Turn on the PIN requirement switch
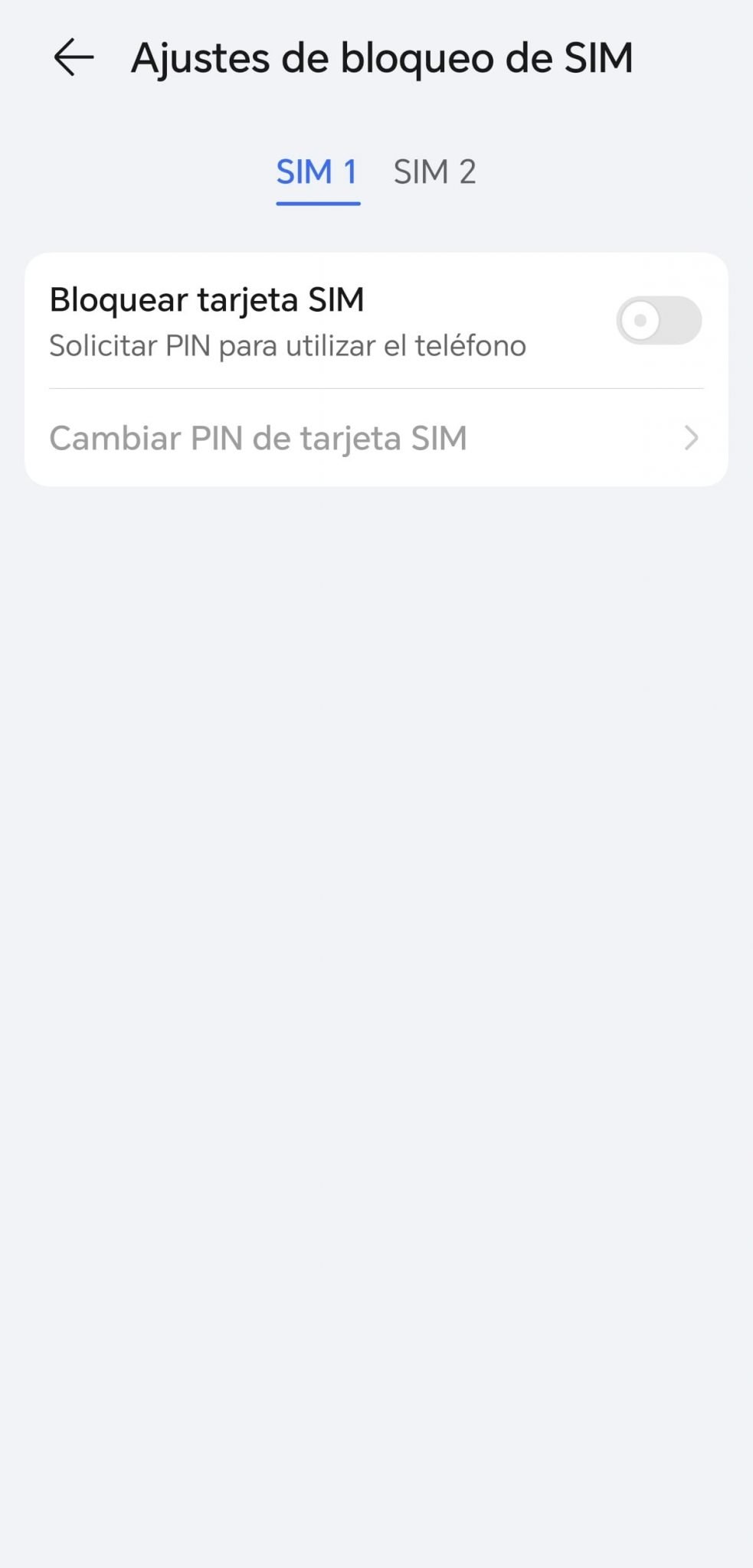753x1568 pixels. [x=658, y=321]
